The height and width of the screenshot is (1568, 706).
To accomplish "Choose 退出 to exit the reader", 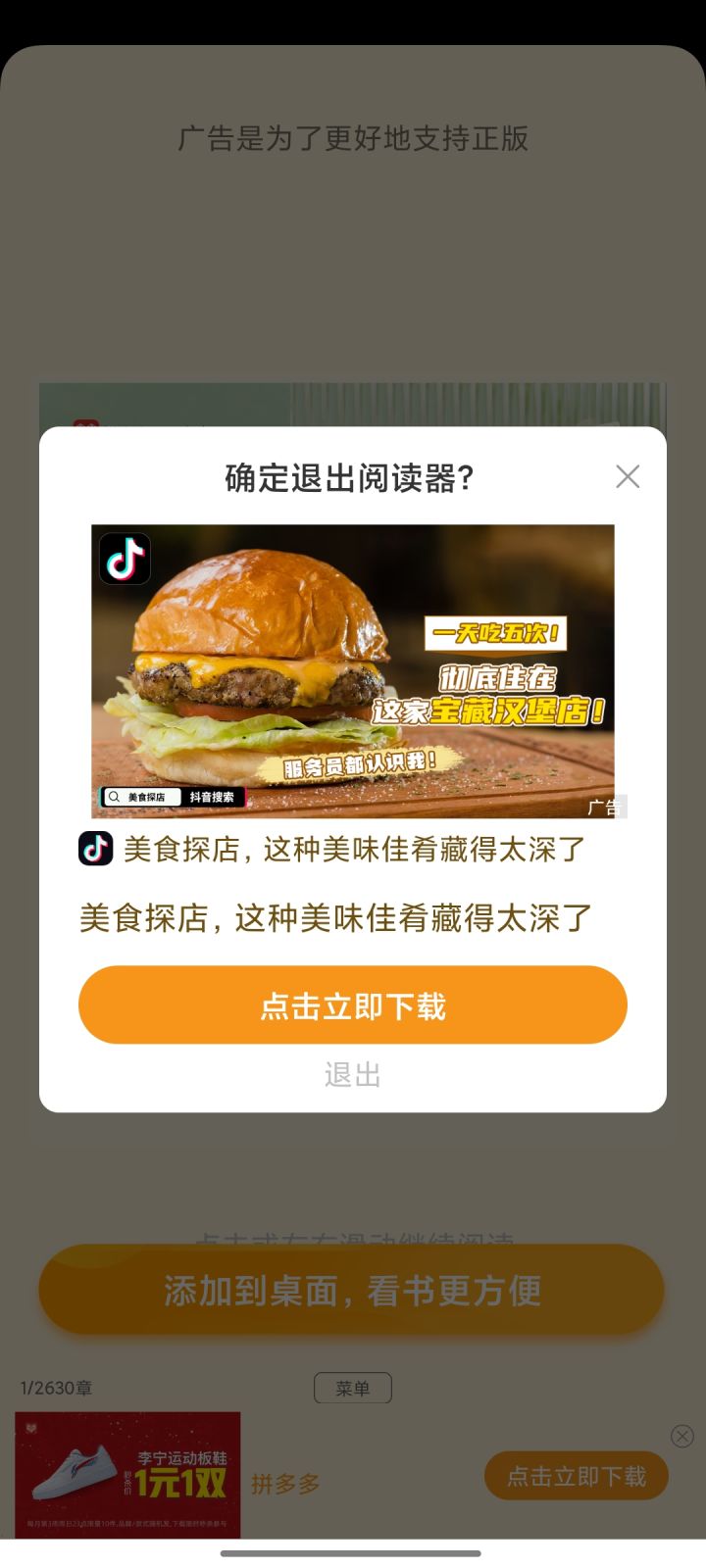I will [353, 1075].
